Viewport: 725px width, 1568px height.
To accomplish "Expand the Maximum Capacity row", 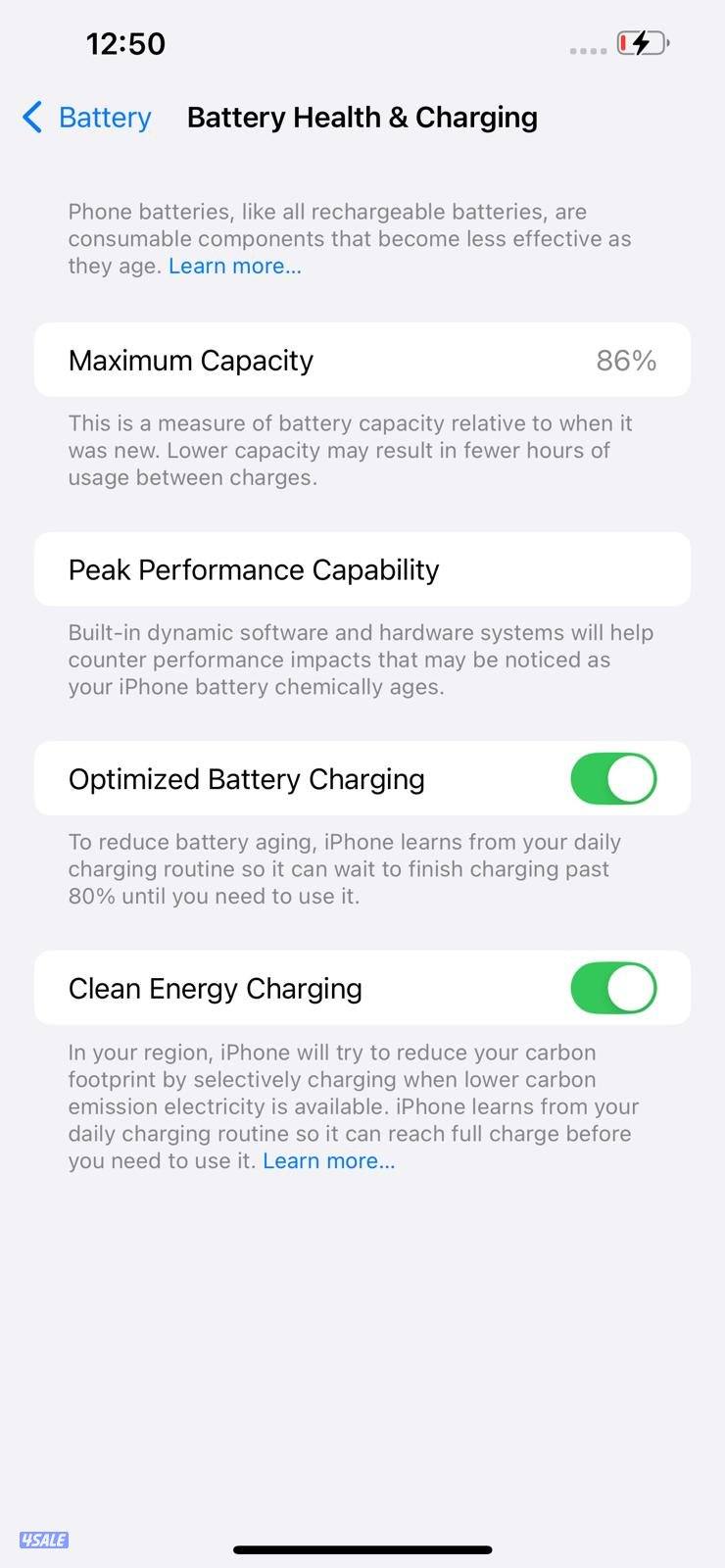I will [362, 360].
